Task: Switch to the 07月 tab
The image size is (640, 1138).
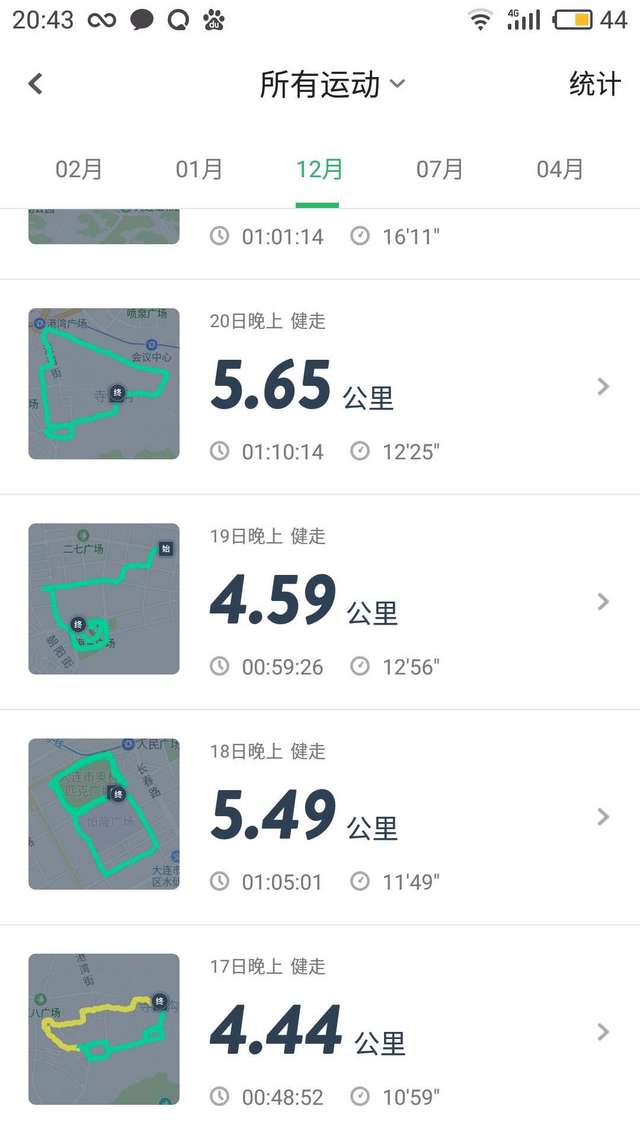Action: tap(440, 169)
